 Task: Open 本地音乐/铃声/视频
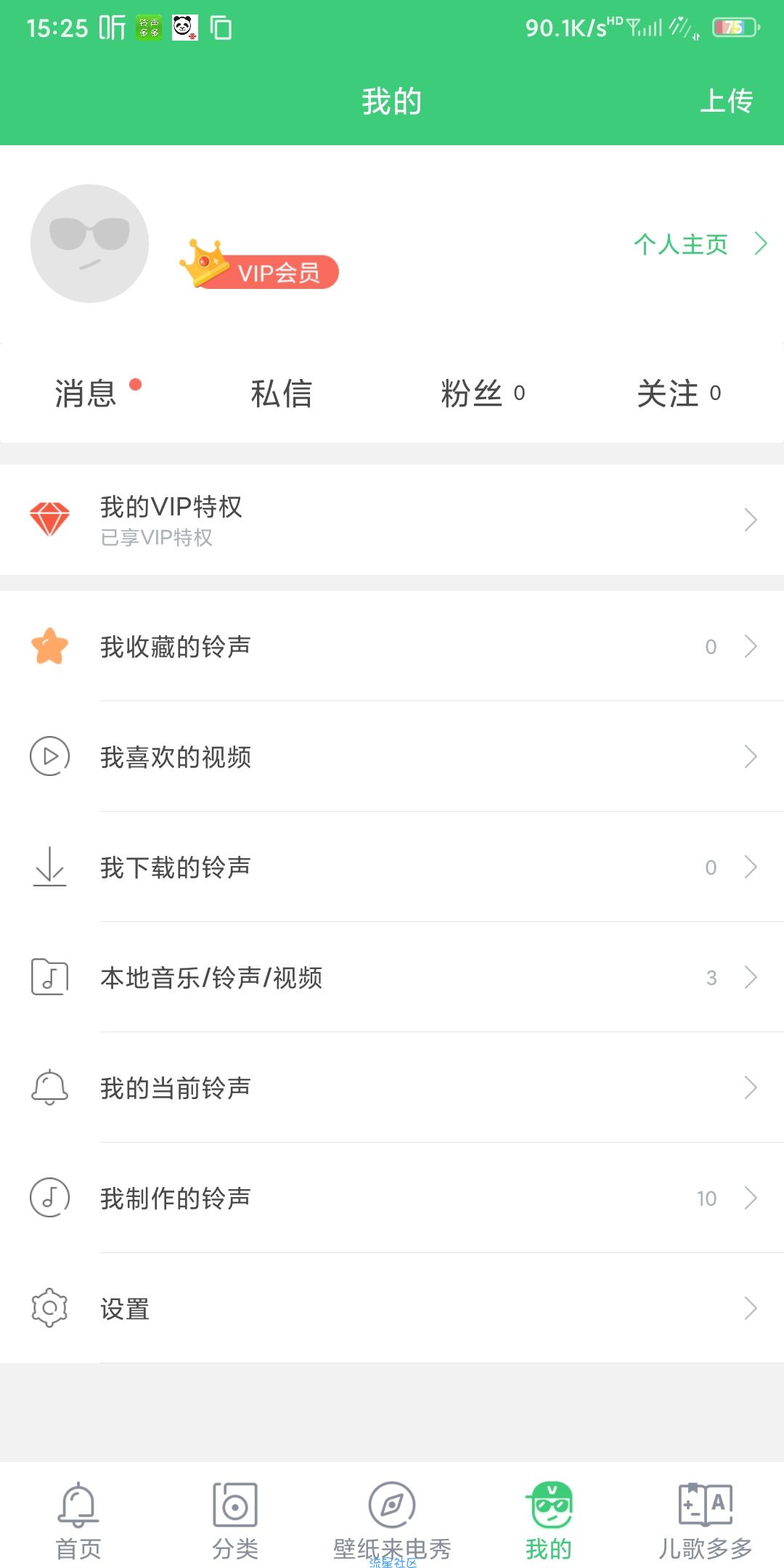(x=392, y=977)
